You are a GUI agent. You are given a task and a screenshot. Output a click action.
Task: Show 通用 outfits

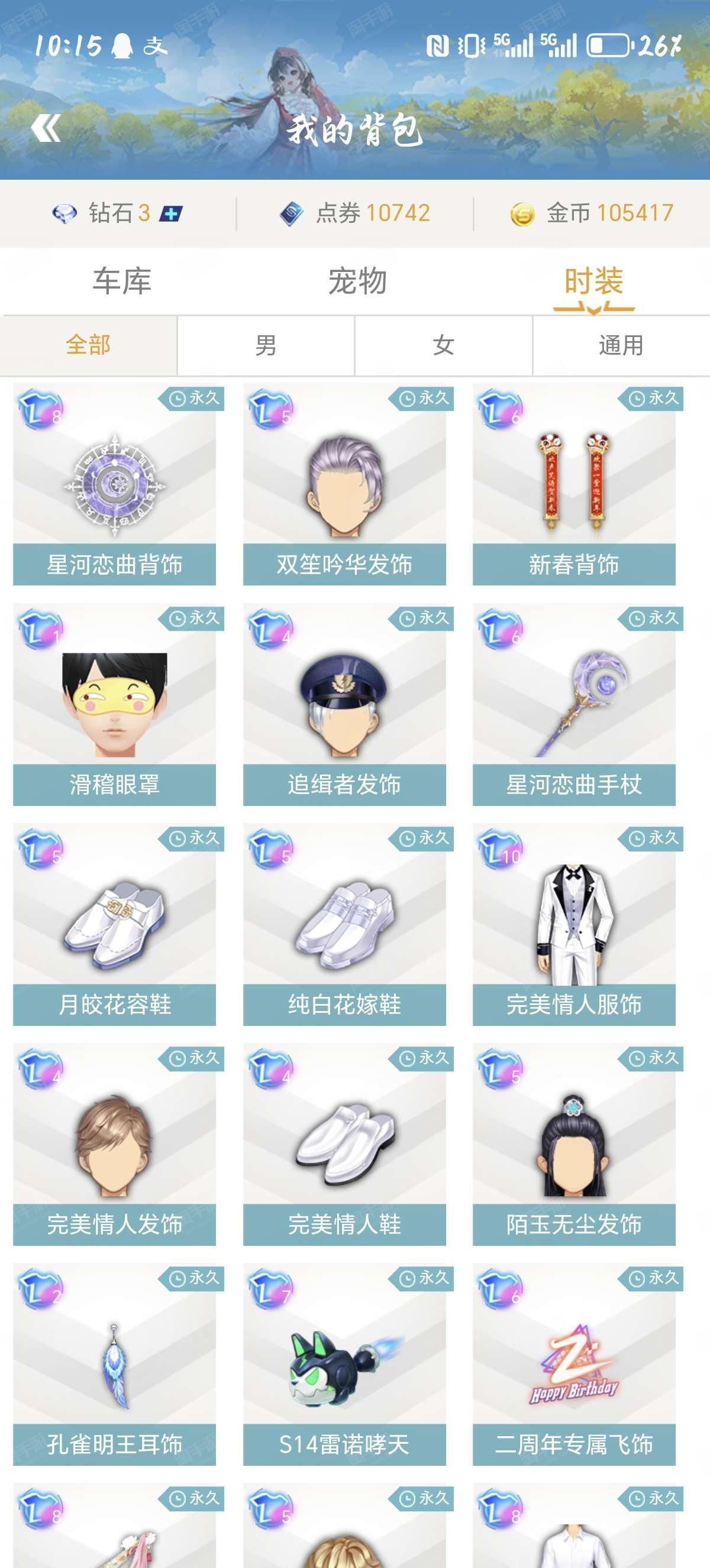pos(621,345)
